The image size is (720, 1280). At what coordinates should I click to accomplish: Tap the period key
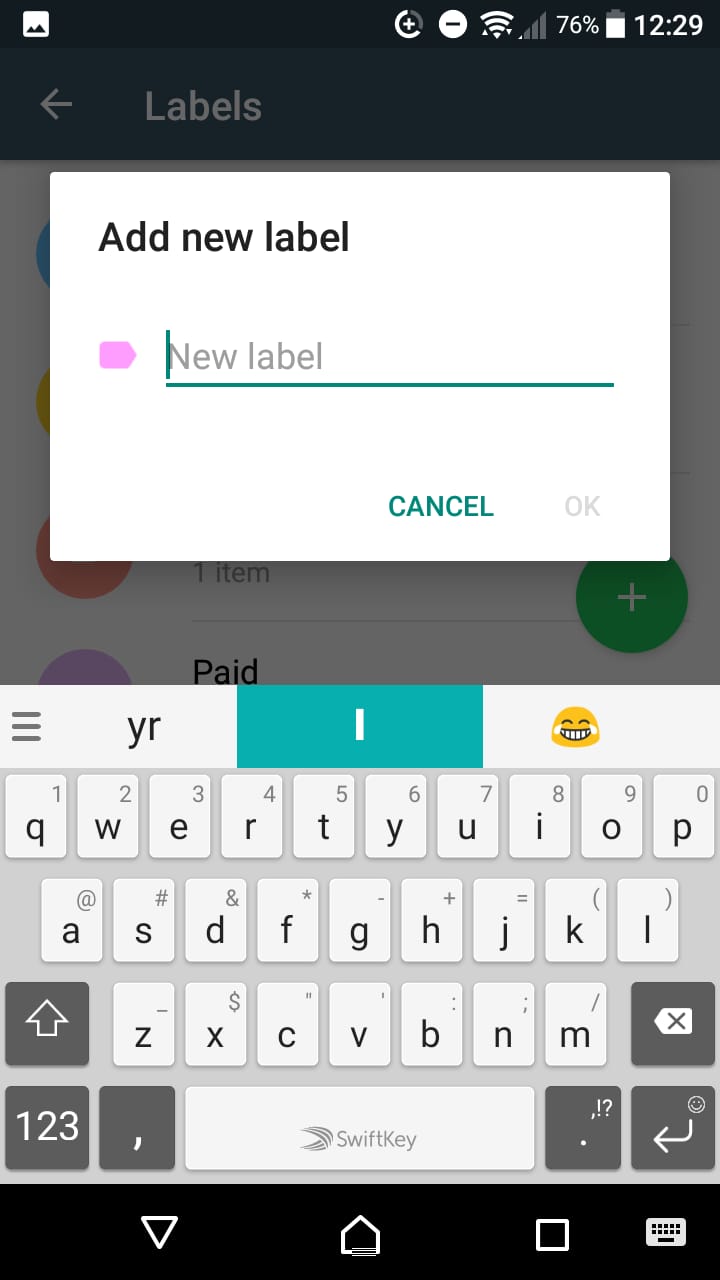pos(583,1128)
